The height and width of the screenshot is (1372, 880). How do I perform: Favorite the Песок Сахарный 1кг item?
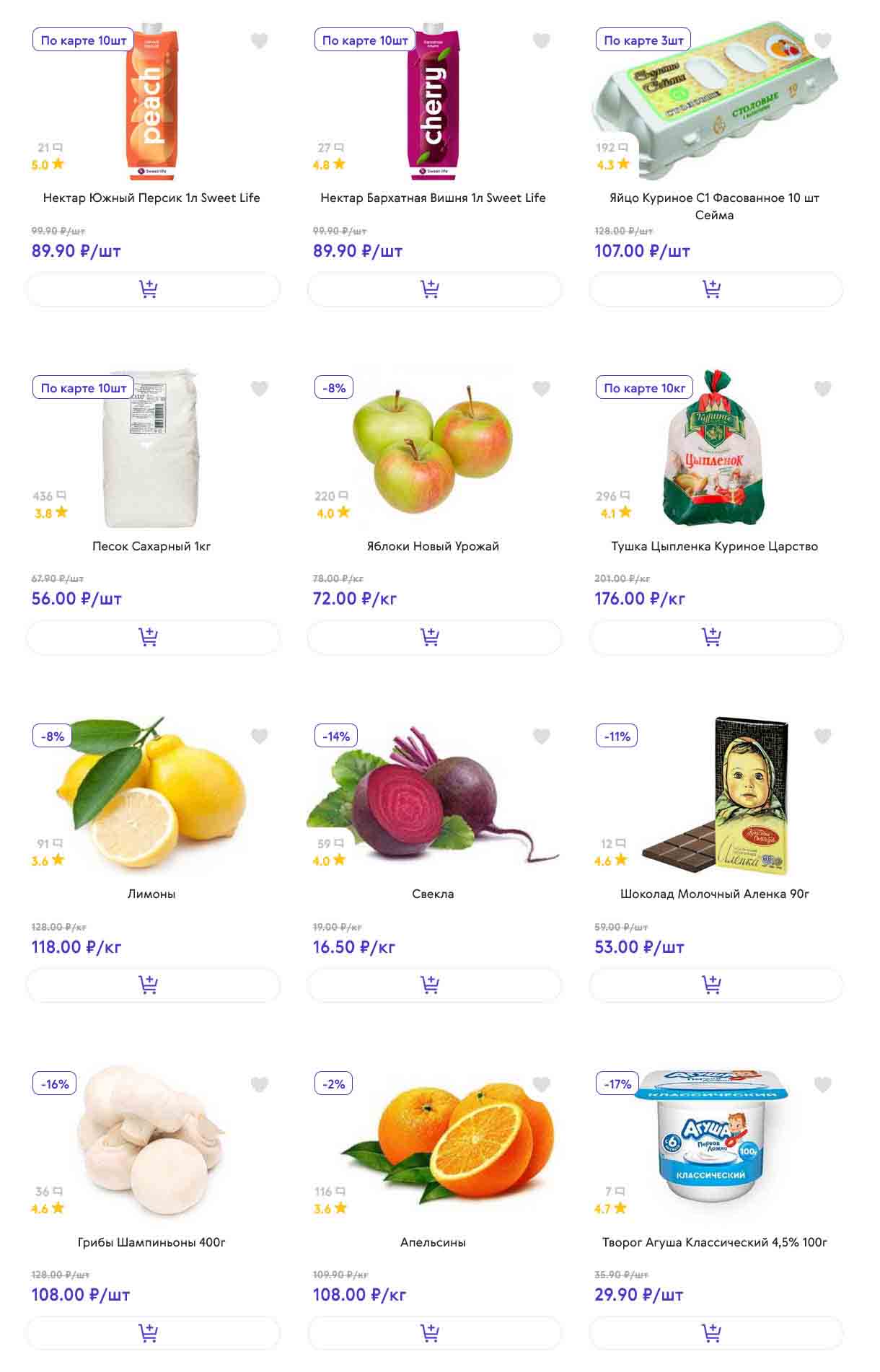click(260, 389)
